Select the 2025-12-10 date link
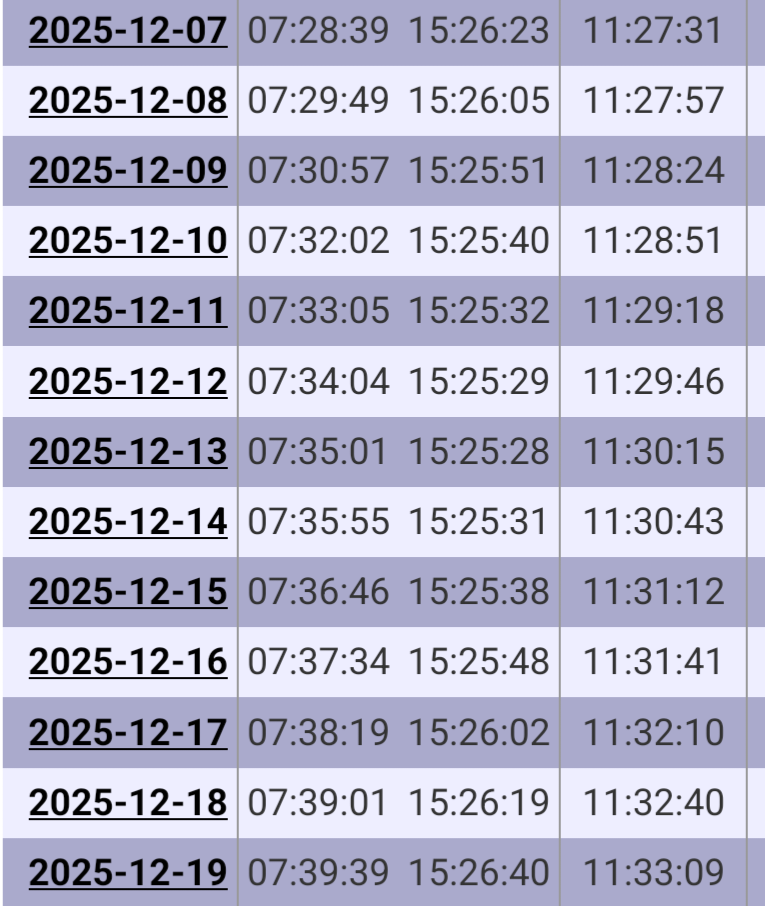Image resolution: width=765 pixels, height=906 pixels. (130, 241)
